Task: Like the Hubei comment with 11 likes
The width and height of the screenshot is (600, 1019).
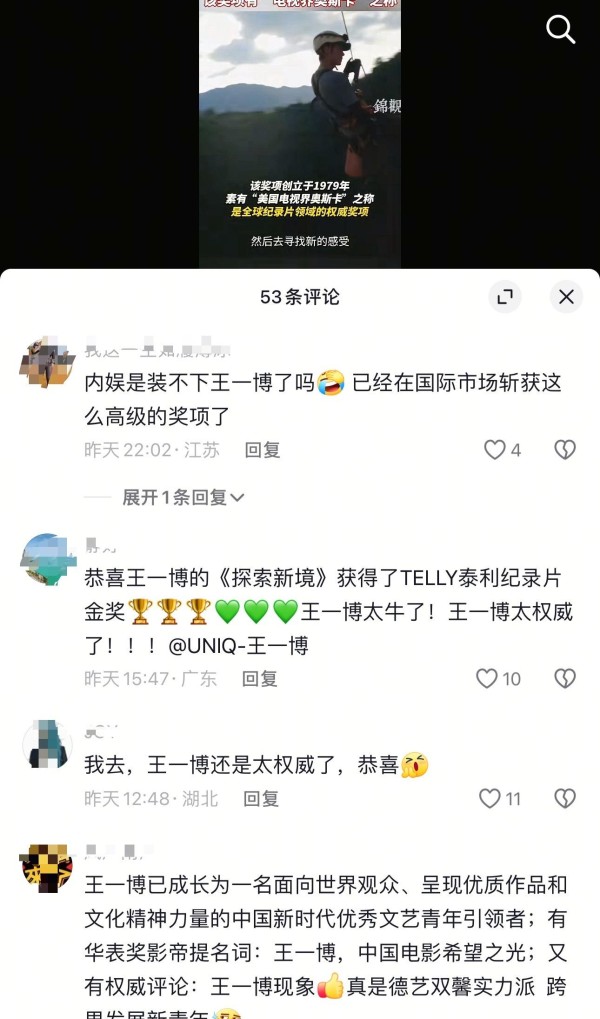Action: (500, 799)
